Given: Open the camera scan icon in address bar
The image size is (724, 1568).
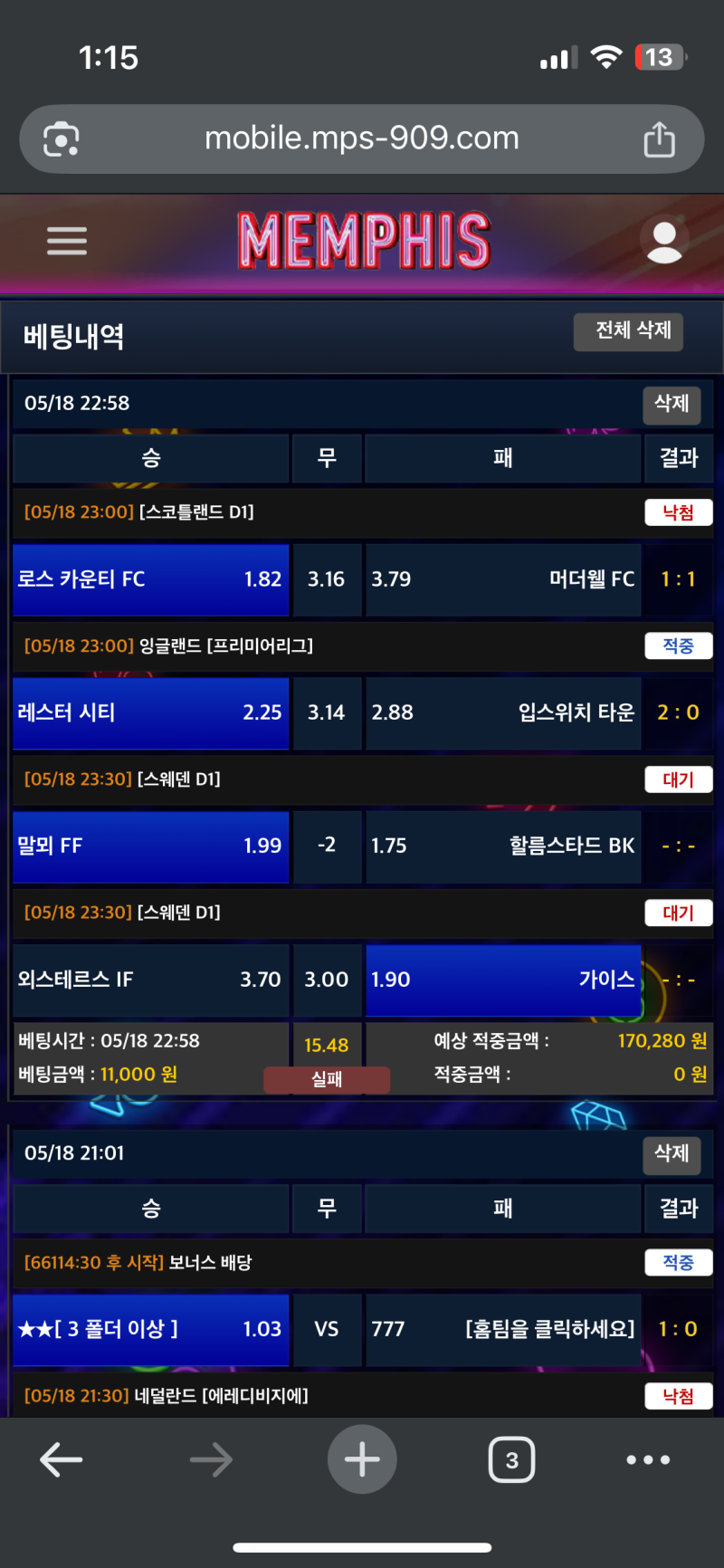Looking at the screenshot, I should click(x=62, y=139).
